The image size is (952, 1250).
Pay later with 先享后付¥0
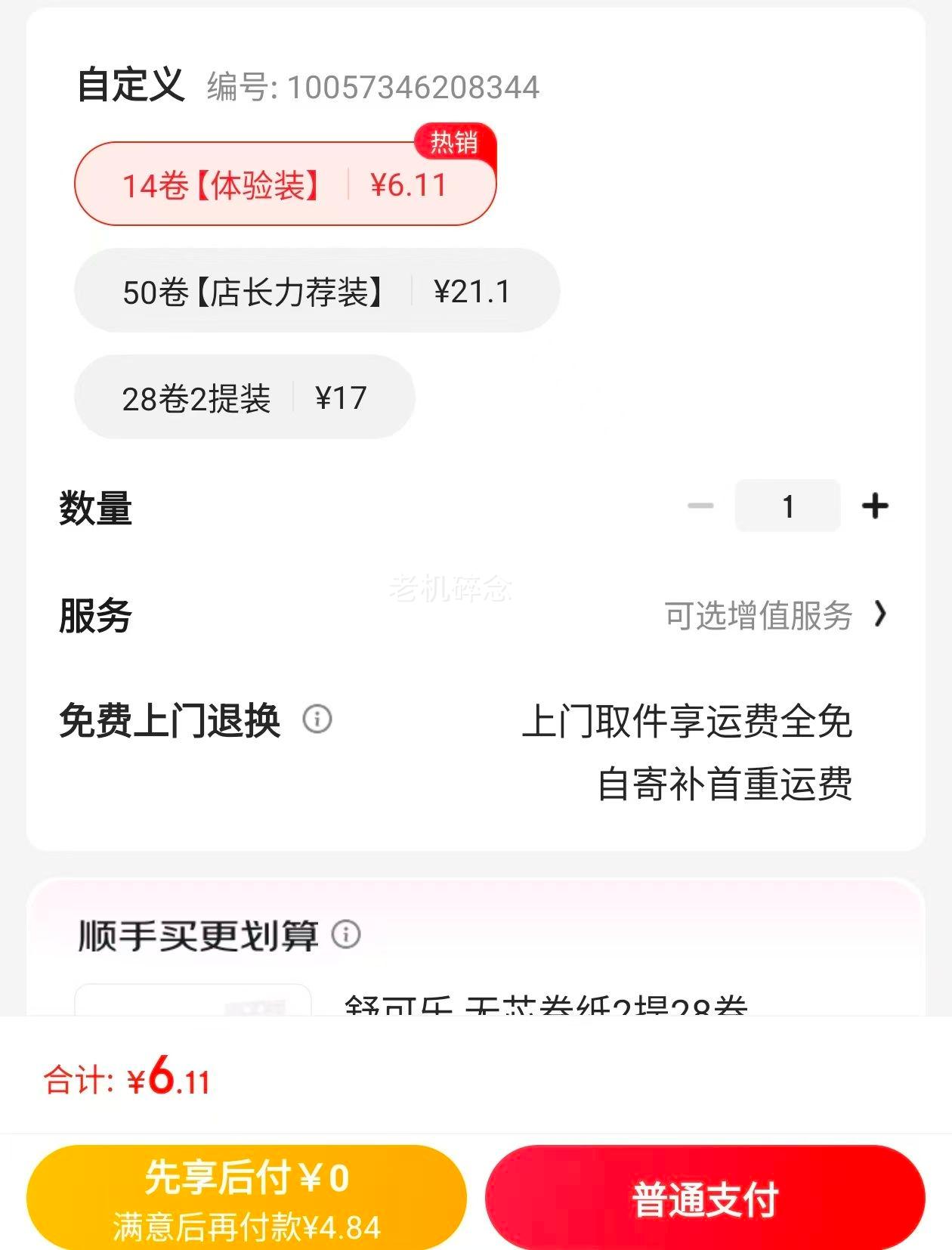coord(246,1197)
